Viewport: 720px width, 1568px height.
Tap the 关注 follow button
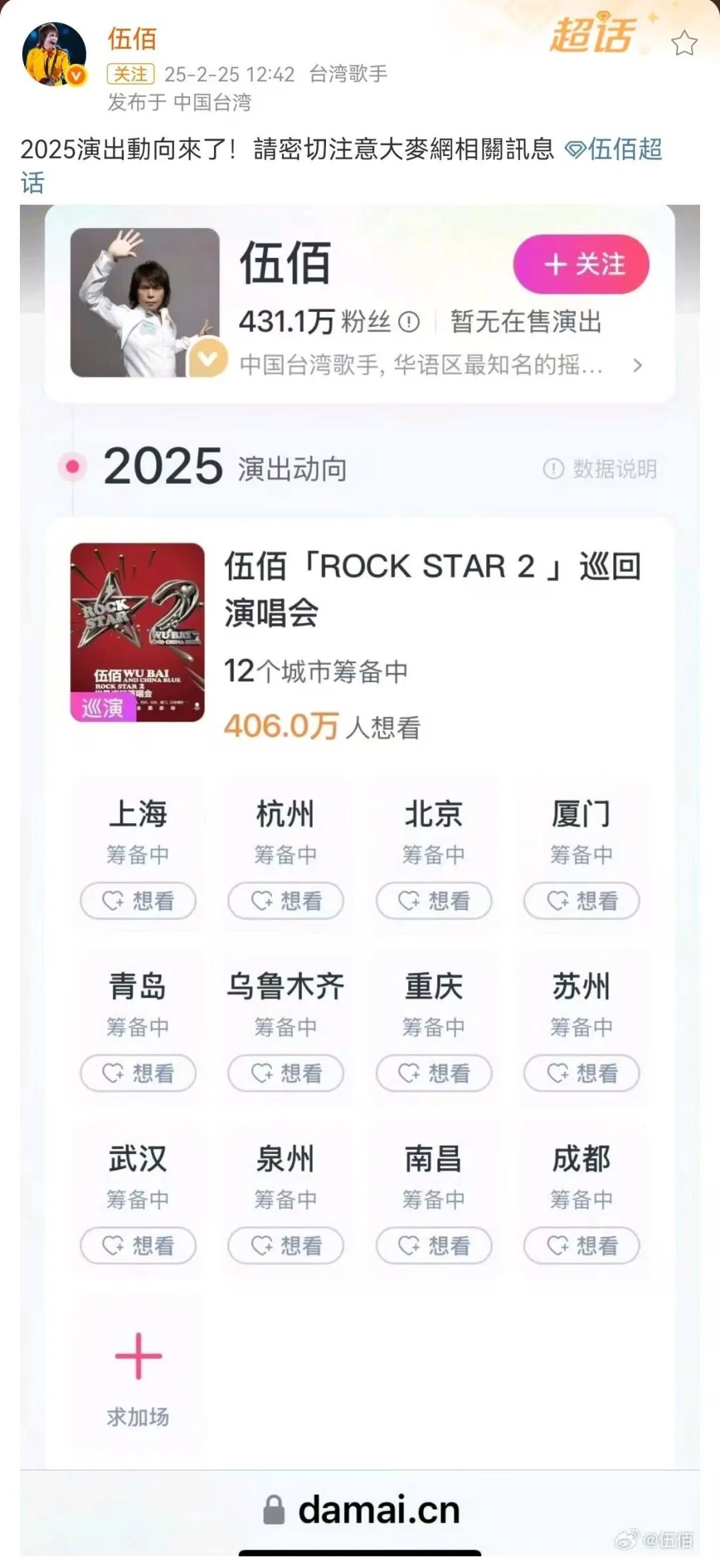coord(130,74)
